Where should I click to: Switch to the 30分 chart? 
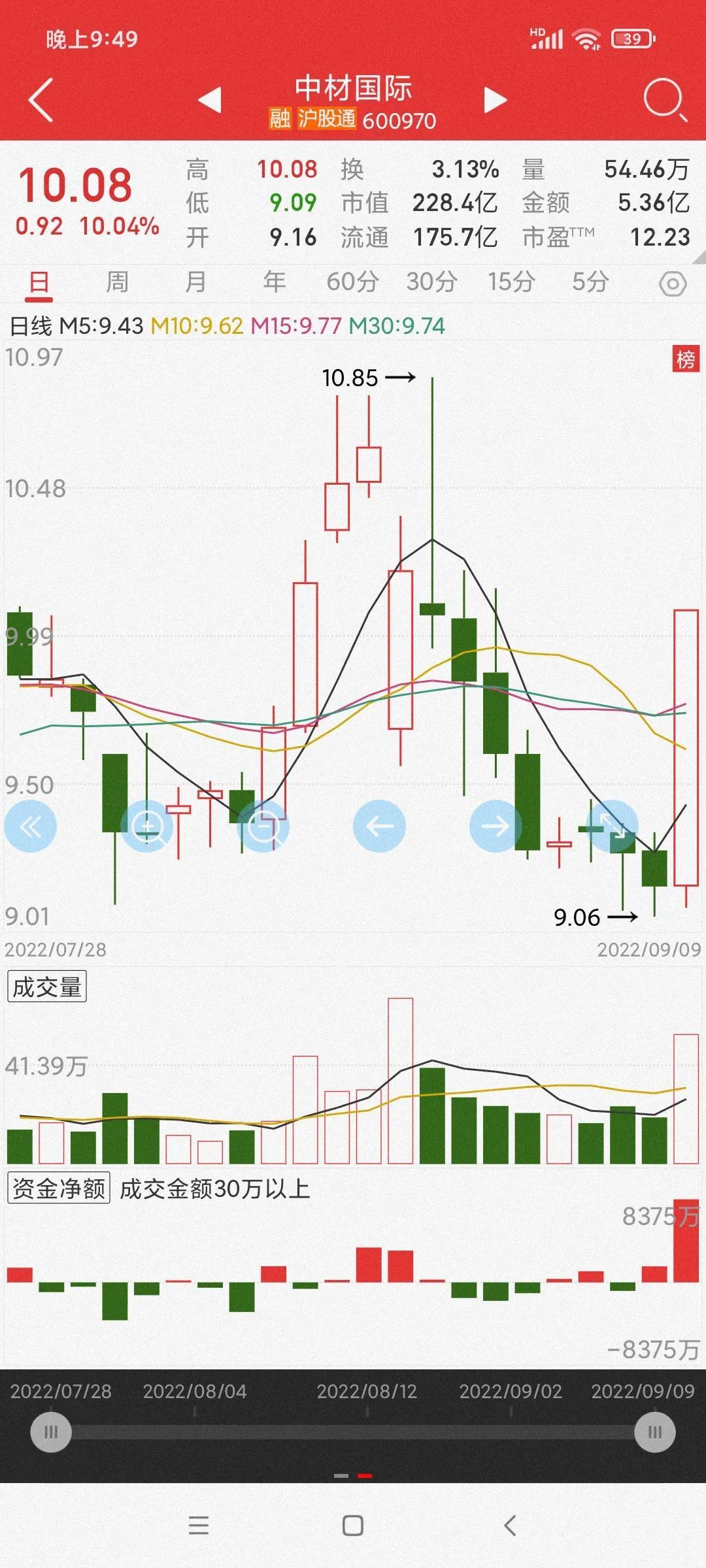pyautogui.click(x=431, y=282)
